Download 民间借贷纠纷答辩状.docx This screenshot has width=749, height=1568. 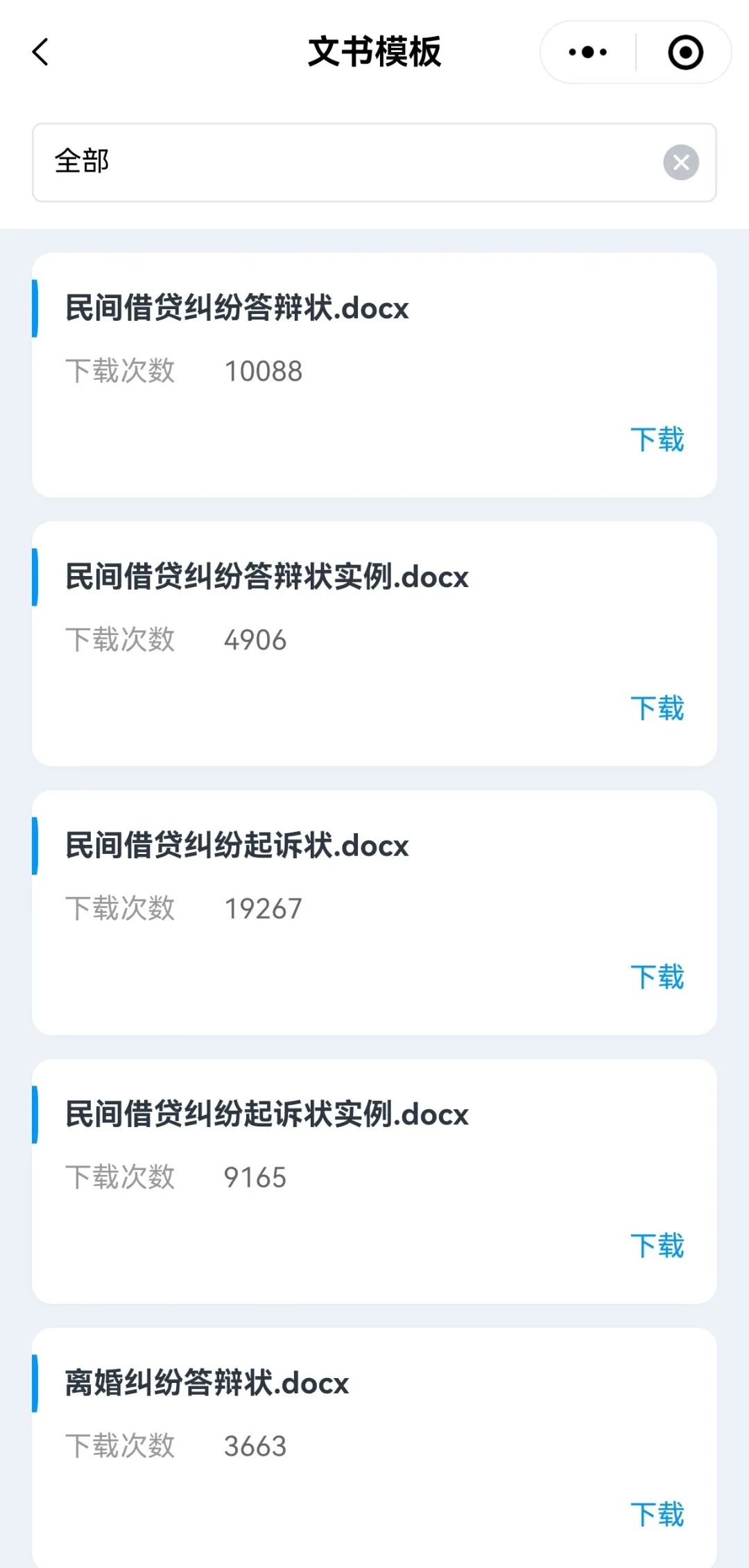(657, 439)
